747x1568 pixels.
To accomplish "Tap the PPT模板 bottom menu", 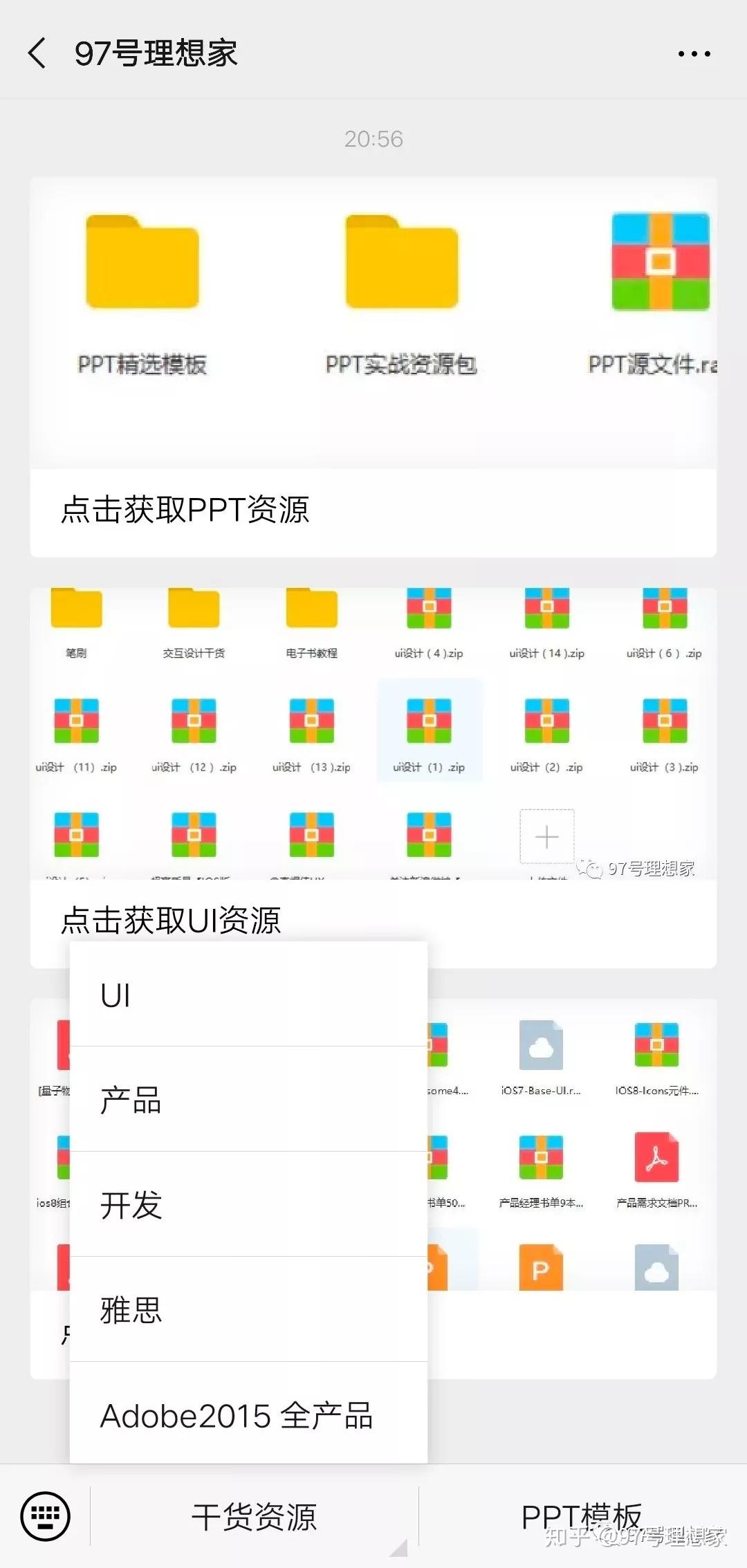I will (582, 1516).
